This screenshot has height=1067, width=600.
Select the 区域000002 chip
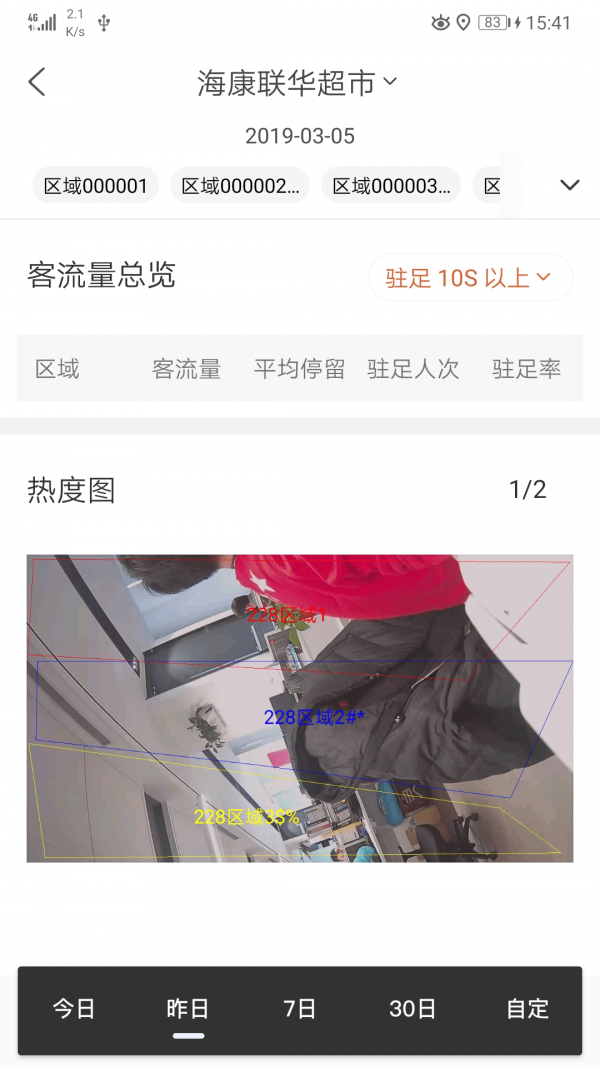click(240, 186)
